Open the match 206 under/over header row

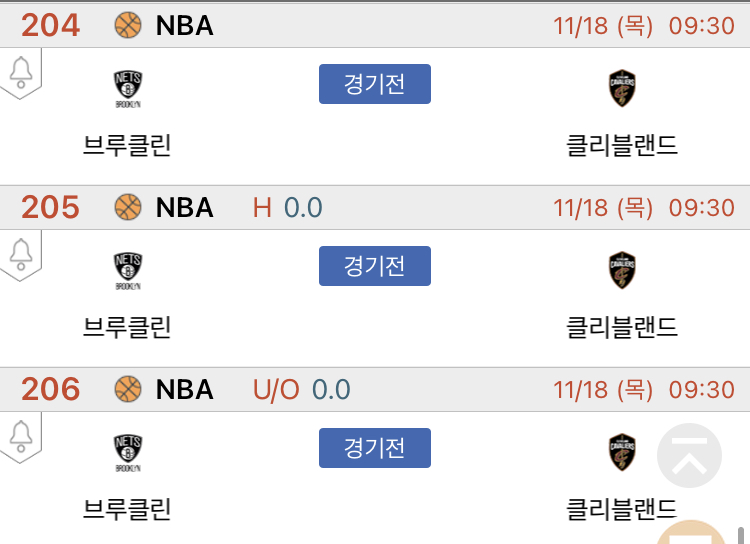click(375, 389)
